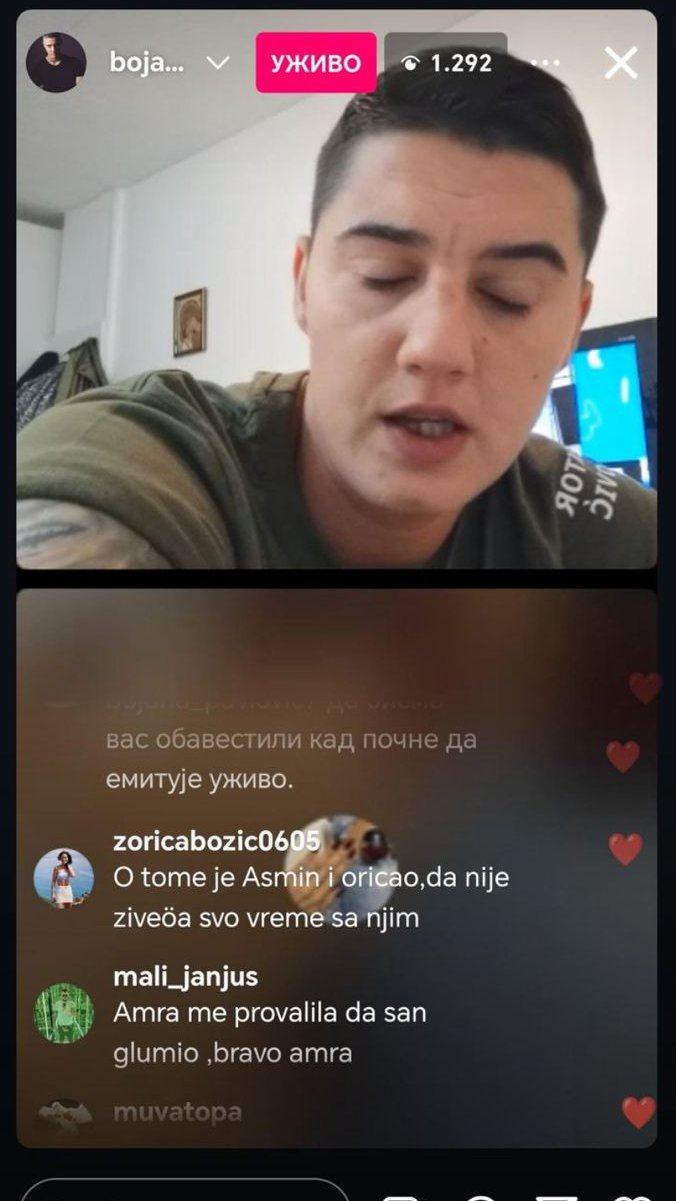676x1201 pixels.
Task: View the 1.292 viewers list
Action: [x=446, y=63]
